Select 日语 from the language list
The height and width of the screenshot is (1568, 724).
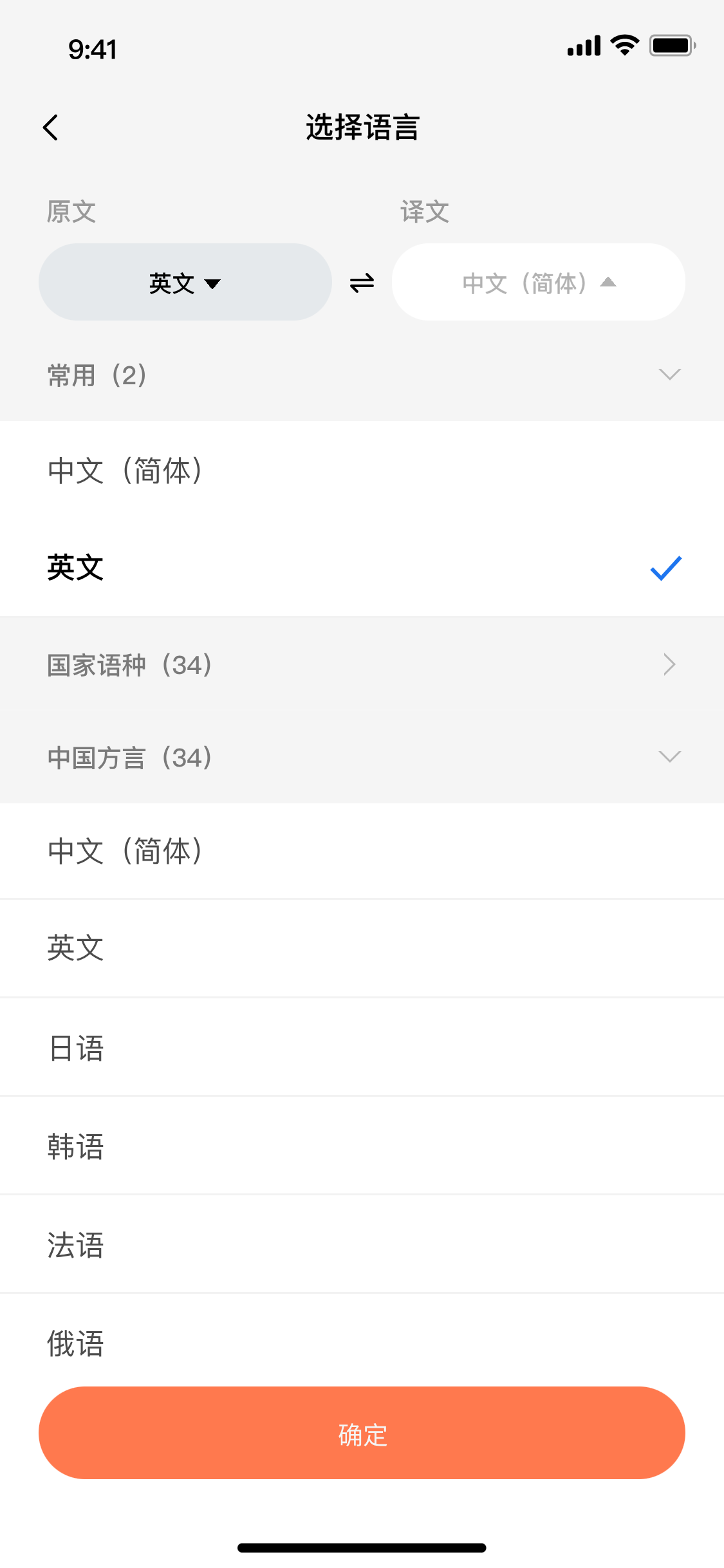click(75, 1048)
